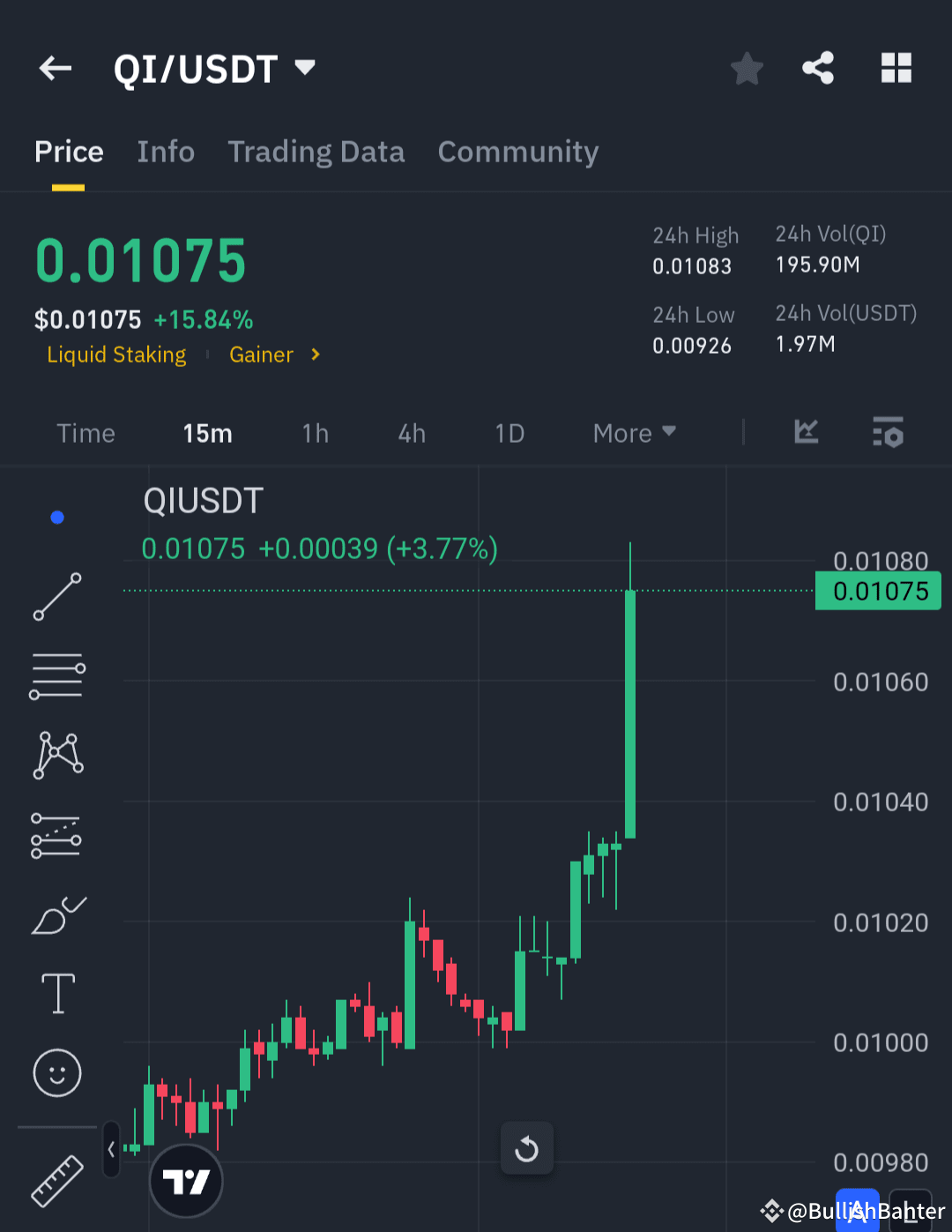The height and width of the screenshot is (1232, 952).
Task: Switch to the Trading Data tab
Action: [x=316, y=152]
